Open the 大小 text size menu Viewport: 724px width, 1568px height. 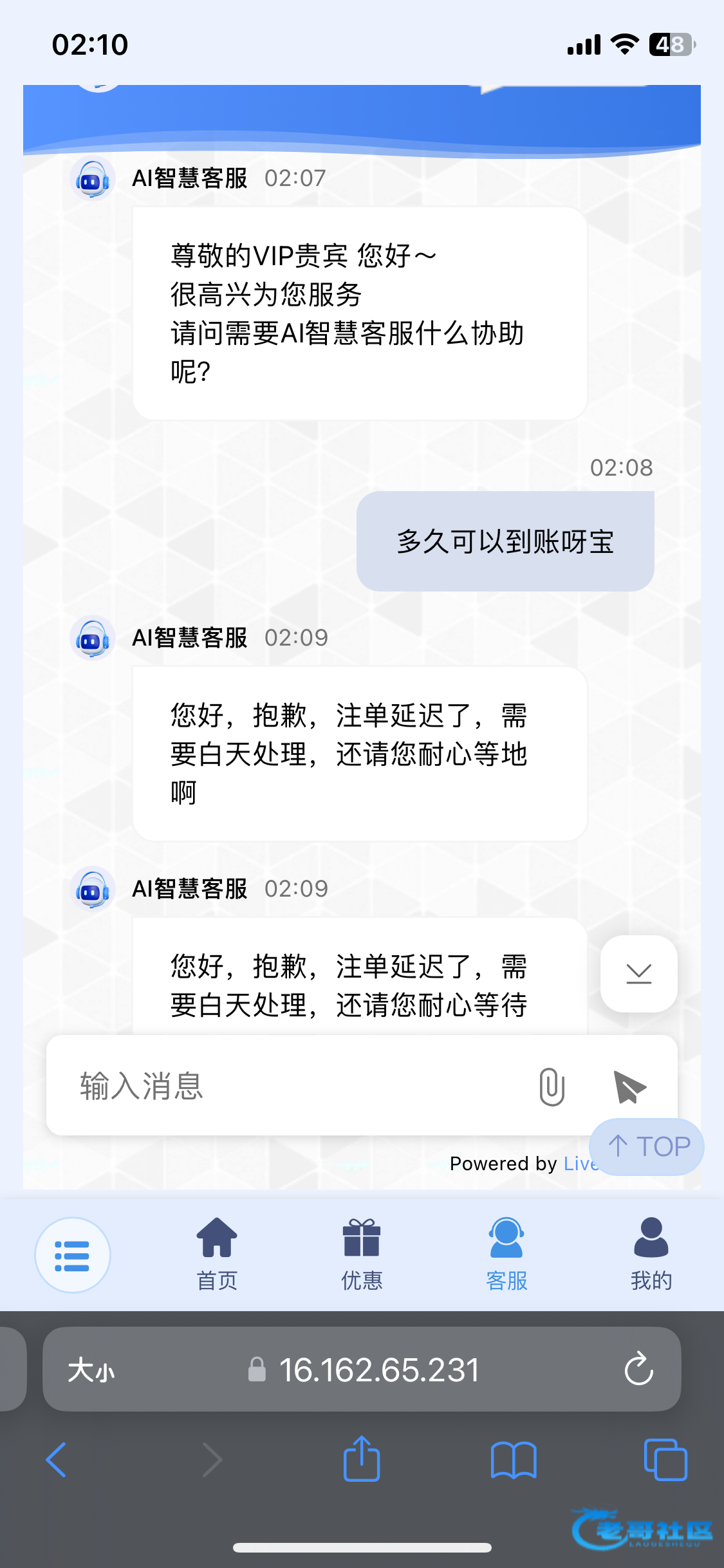click(91, 1370)
